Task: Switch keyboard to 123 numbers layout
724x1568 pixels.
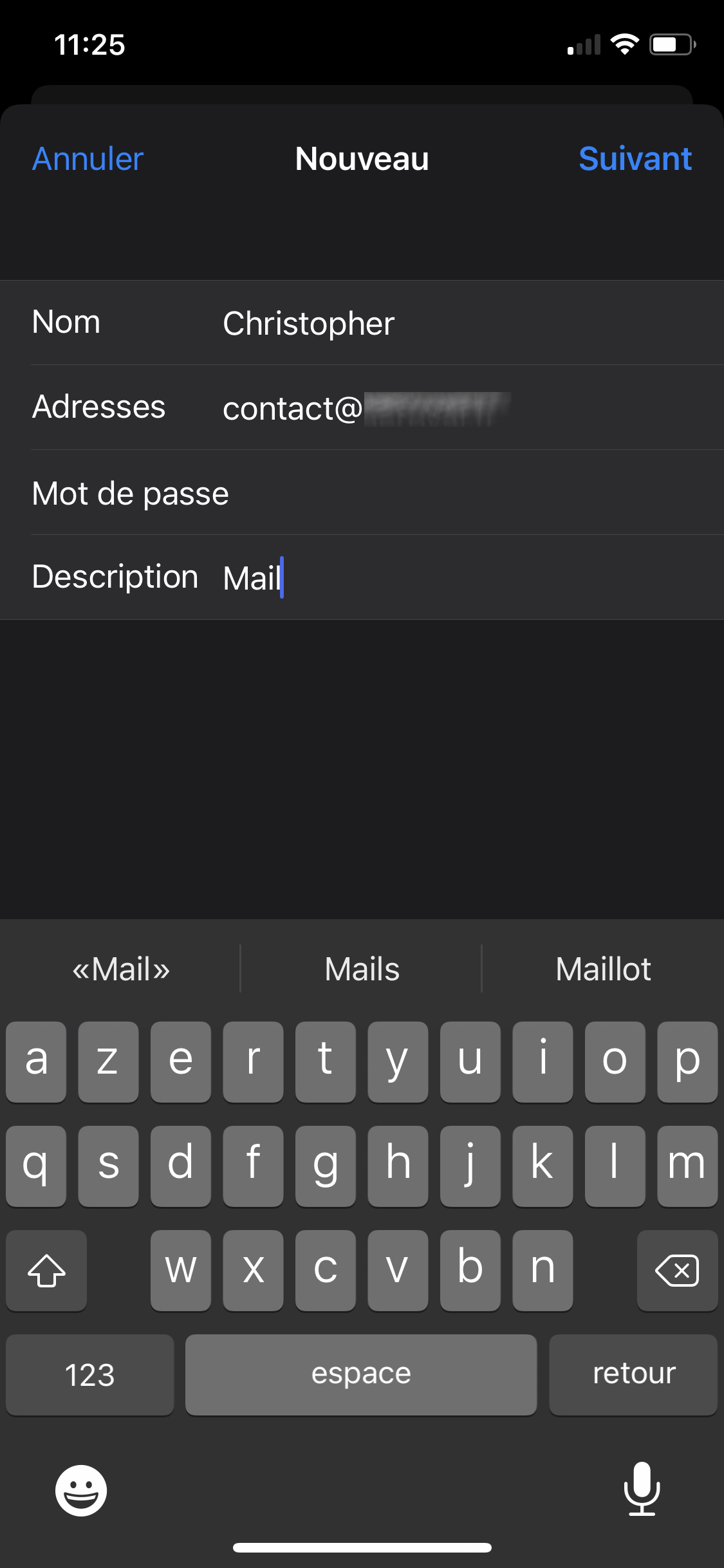Action: point(90,1375)
